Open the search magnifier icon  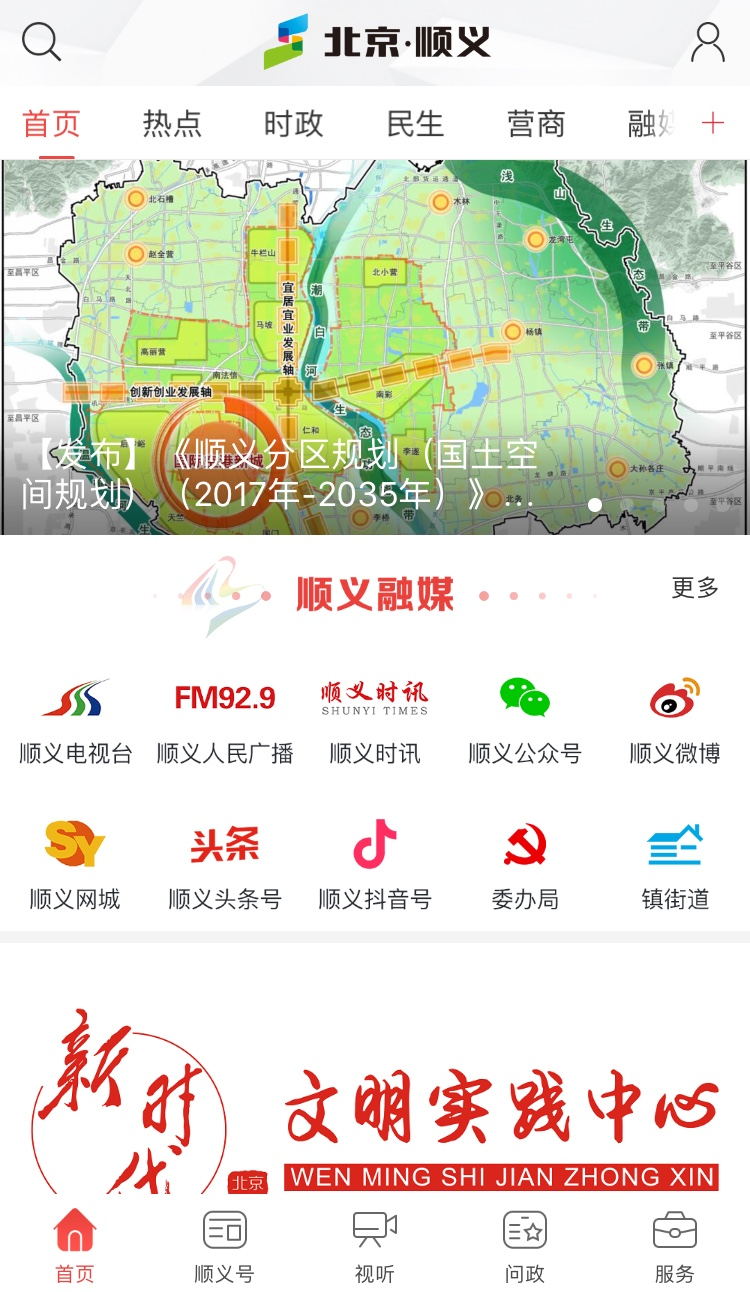point(41,42)
